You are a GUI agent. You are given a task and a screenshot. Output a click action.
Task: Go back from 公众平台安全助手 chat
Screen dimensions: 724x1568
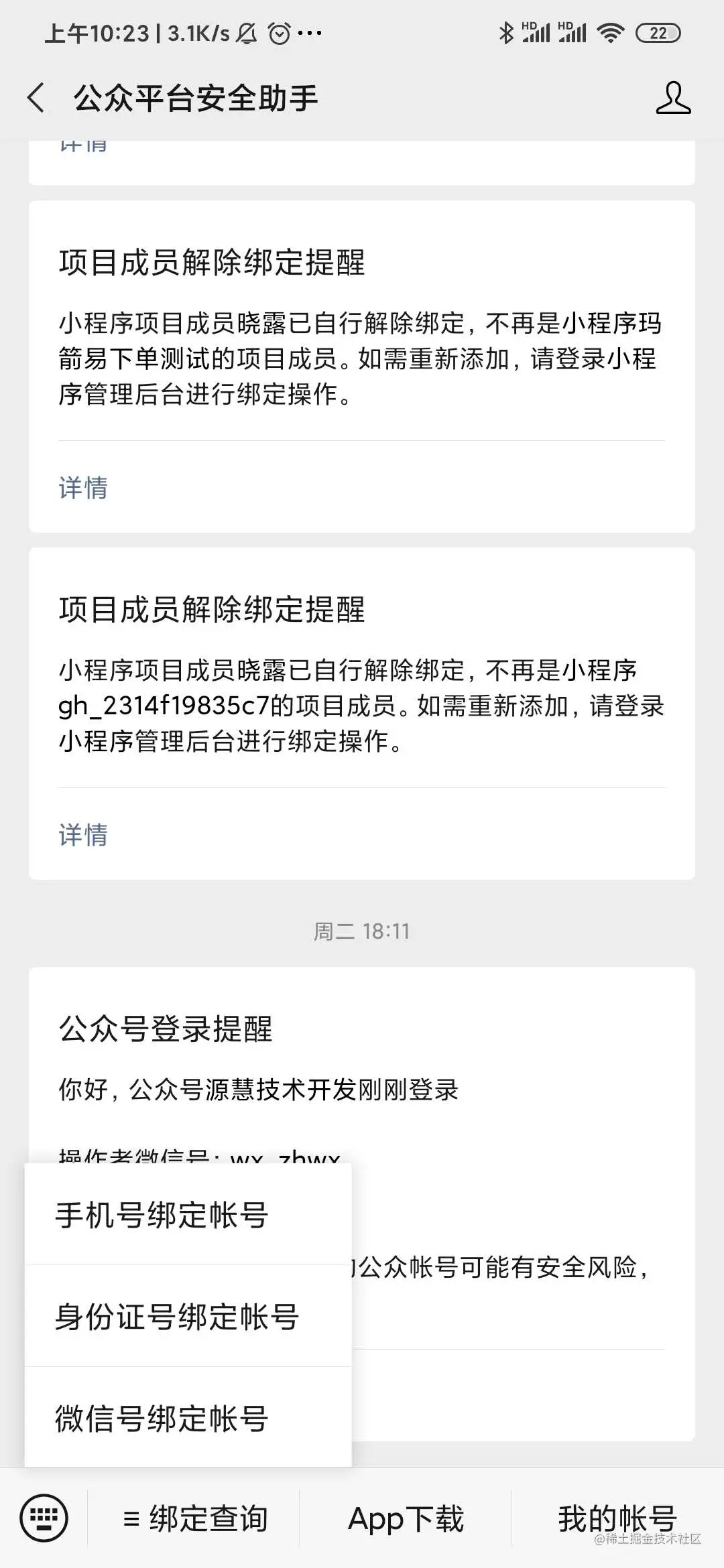tap(36, 98)
